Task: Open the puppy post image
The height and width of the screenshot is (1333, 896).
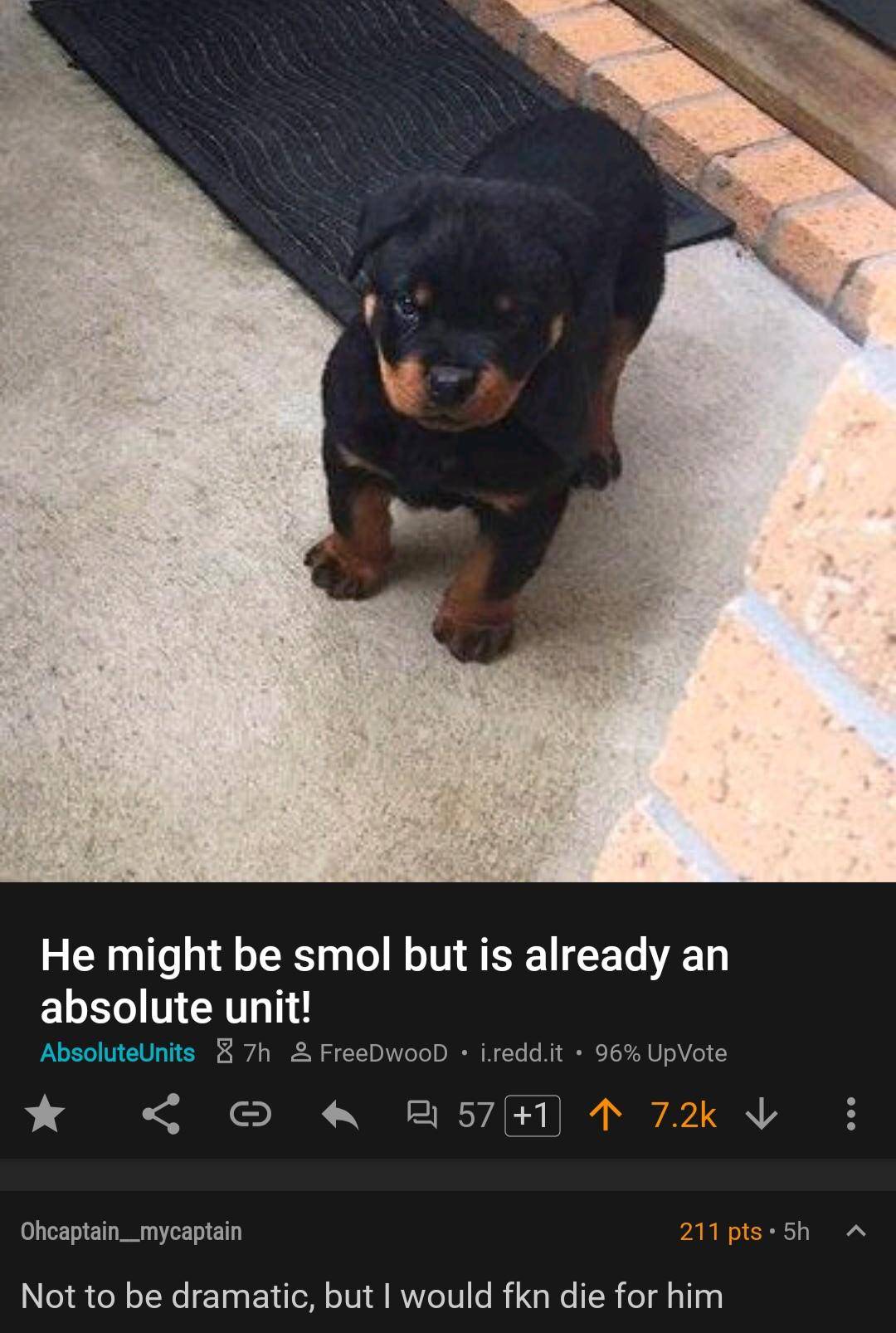Action: (x=448, y=440)
